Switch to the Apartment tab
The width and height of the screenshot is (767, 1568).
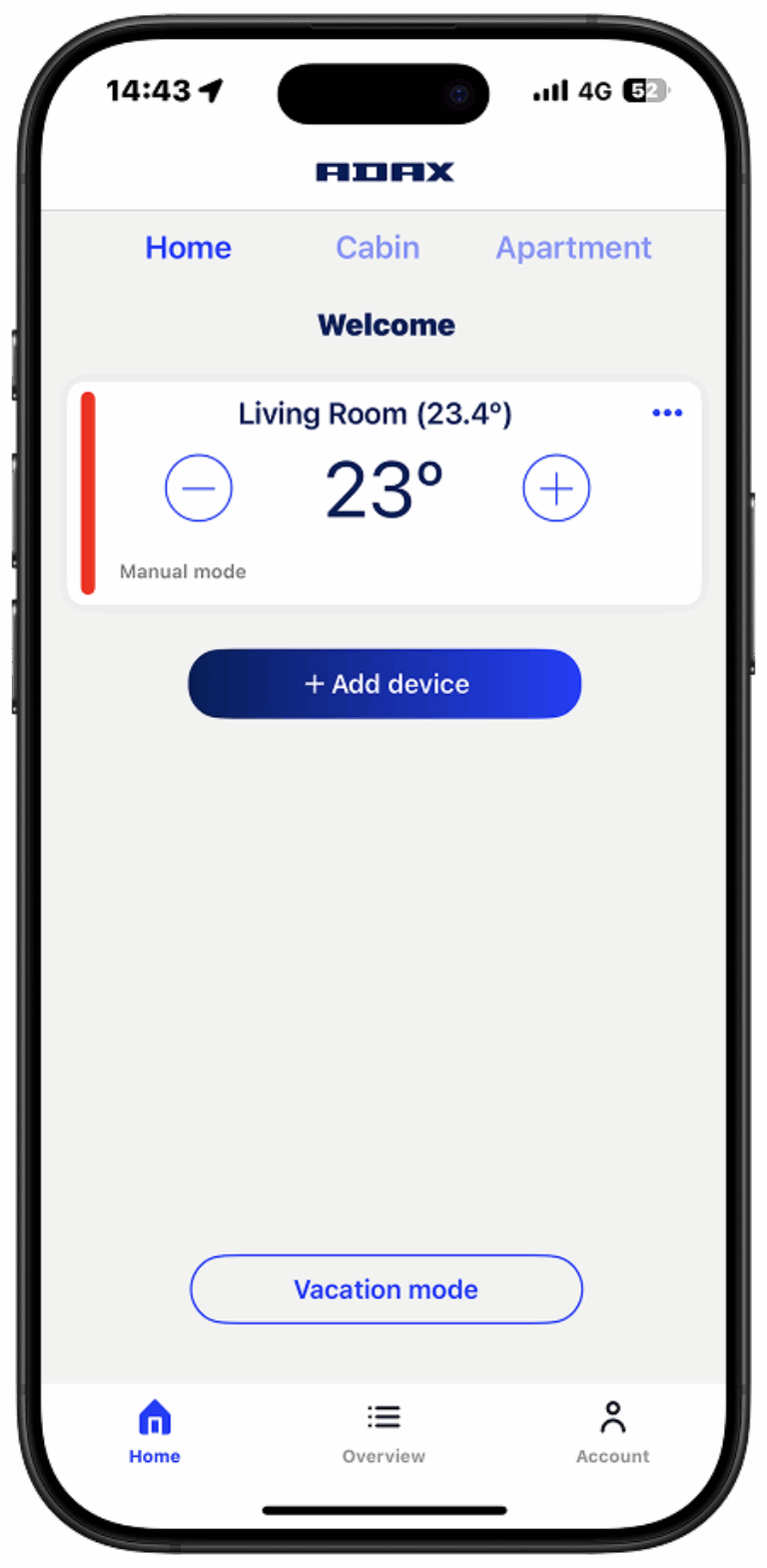[x=573, y=248]
